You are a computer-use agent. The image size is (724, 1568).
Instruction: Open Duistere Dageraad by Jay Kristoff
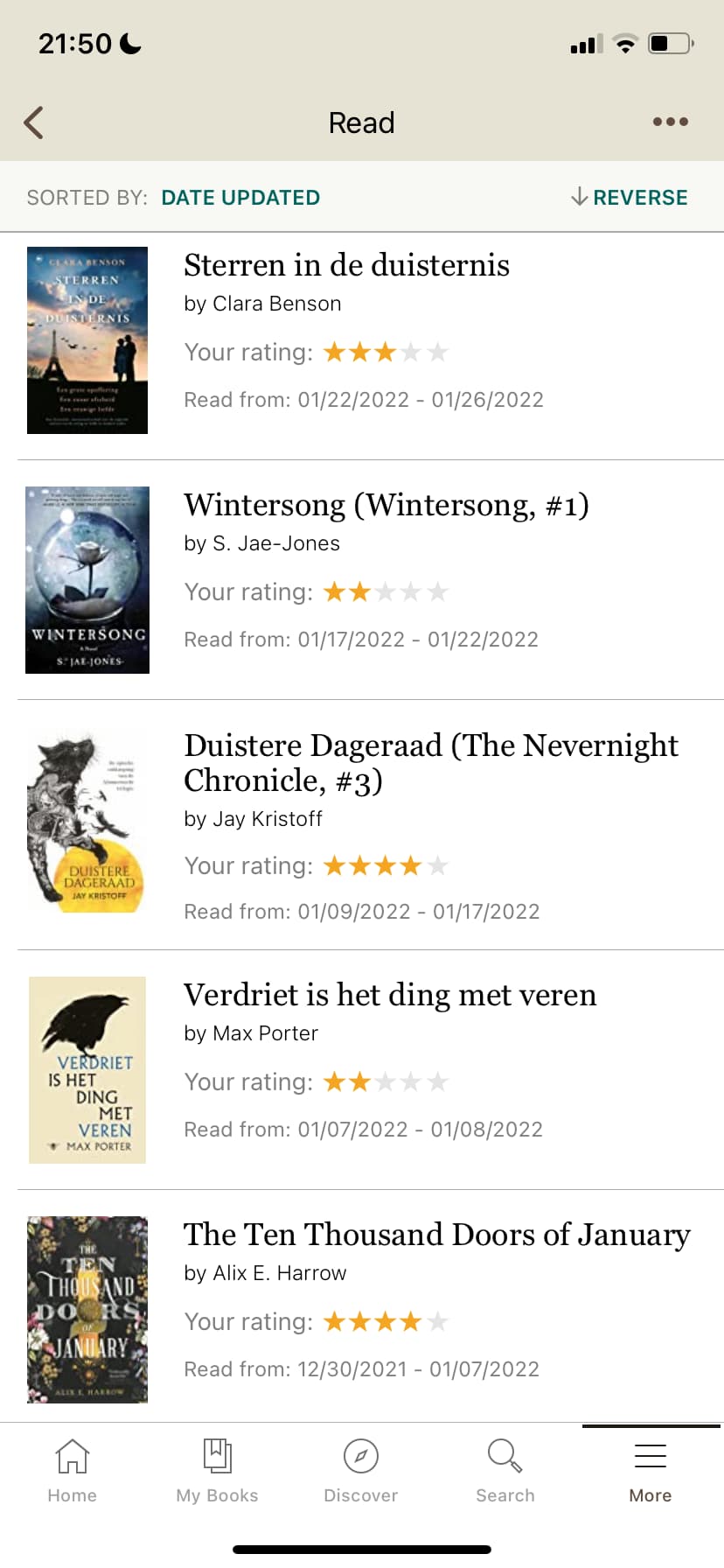[x=362, y=825]
